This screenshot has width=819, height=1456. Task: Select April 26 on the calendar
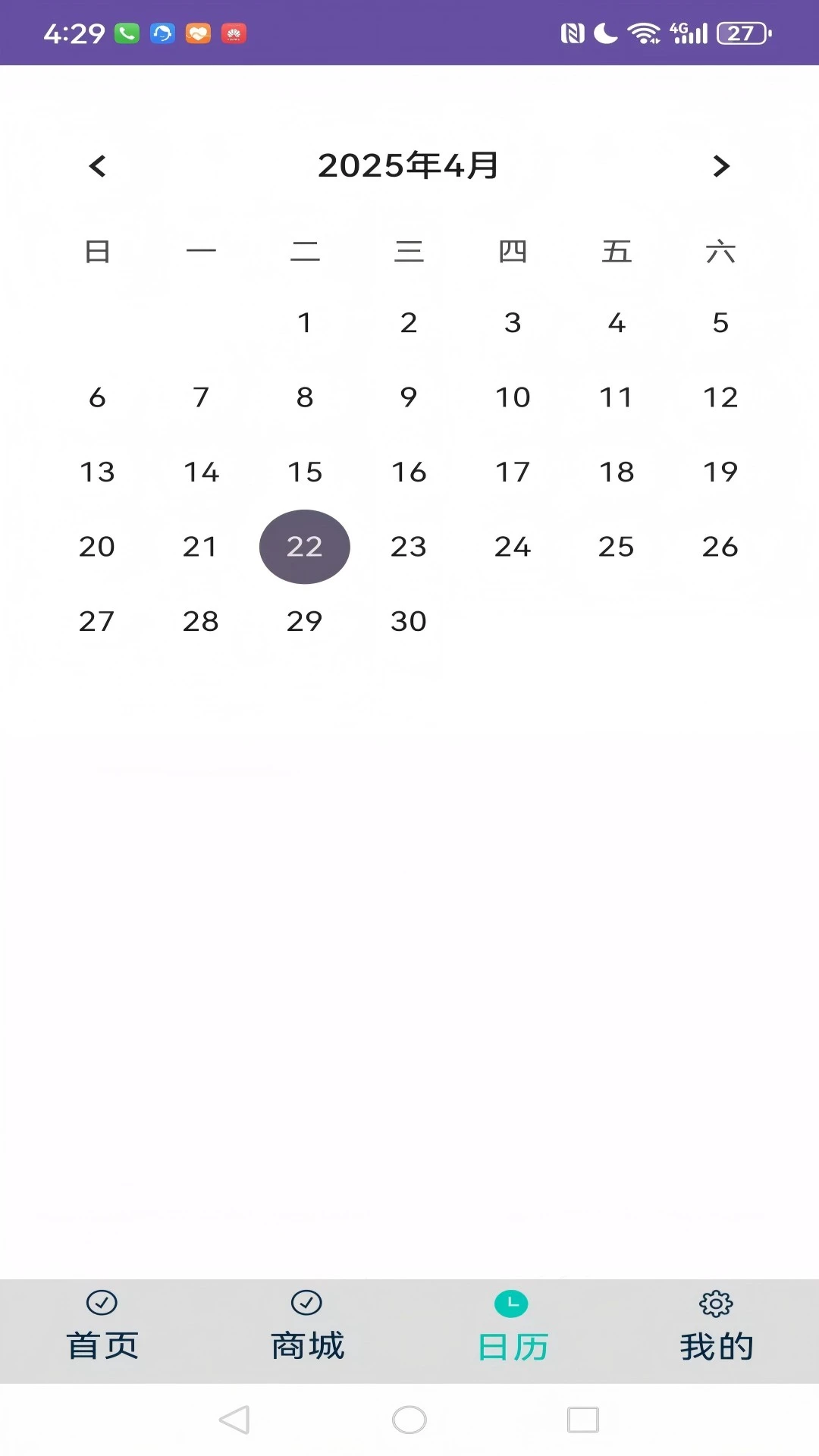click(x=720, y=547)
